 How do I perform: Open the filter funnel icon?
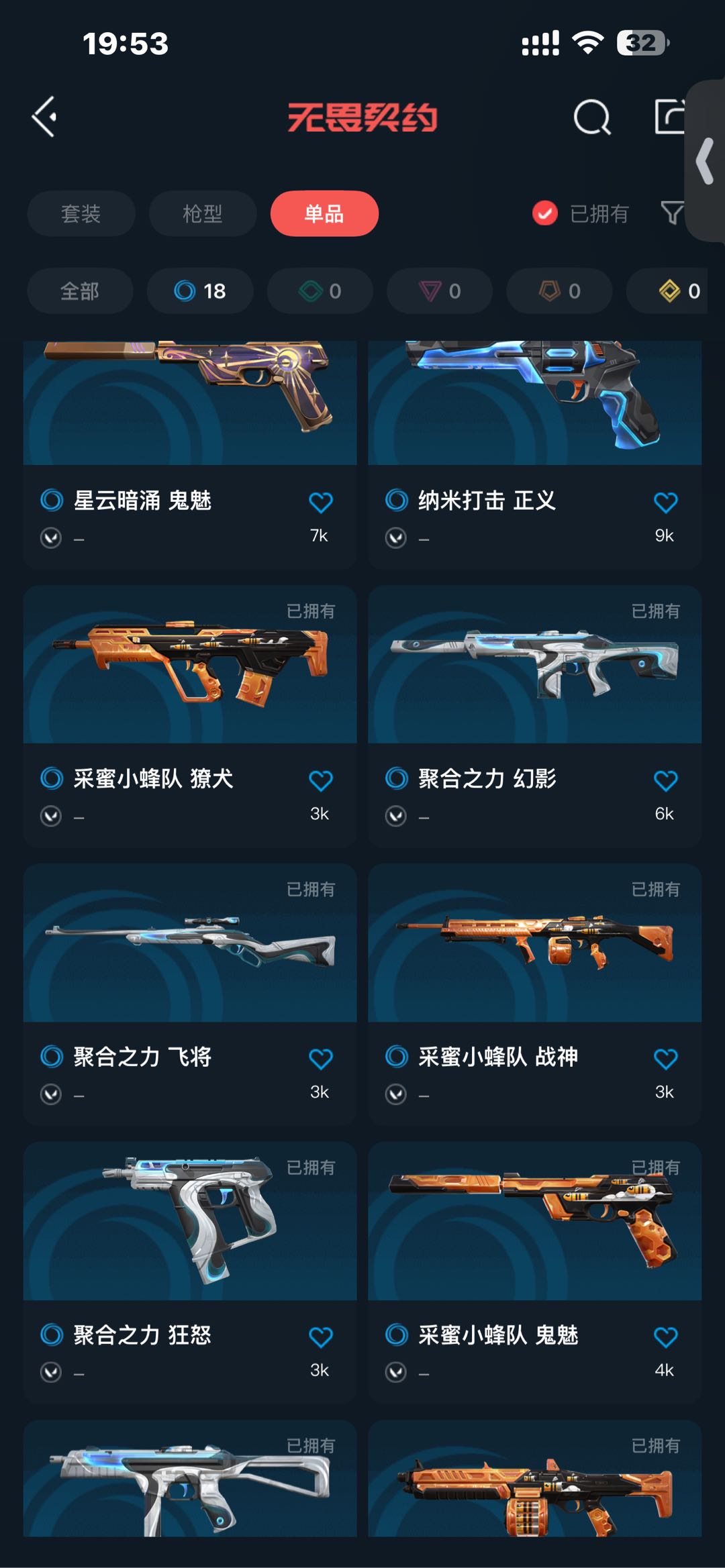671,213
